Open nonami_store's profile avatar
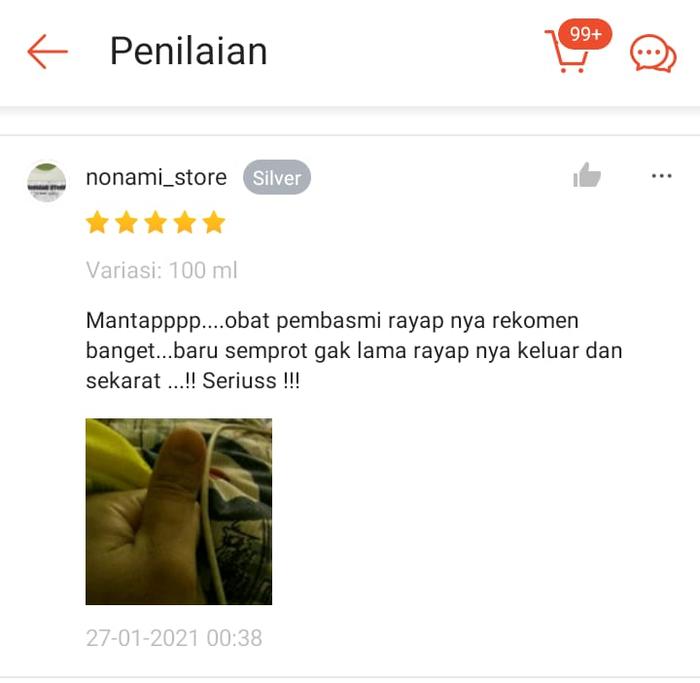Screen dimensions: 700x683 tap(47, 182)
